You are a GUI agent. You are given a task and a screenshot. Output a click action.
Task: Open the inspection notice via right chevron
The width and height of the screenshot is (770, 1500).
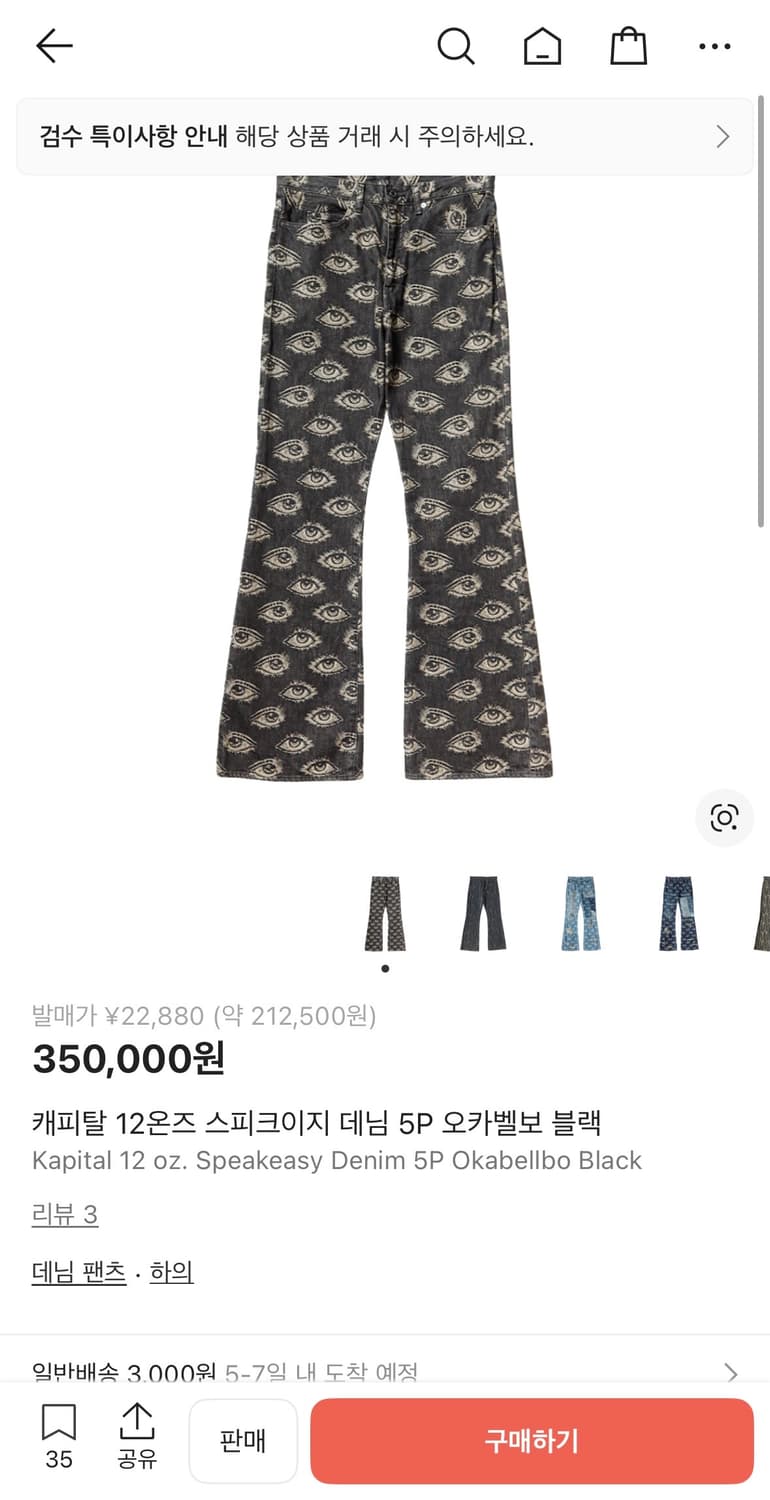(724, 137)
